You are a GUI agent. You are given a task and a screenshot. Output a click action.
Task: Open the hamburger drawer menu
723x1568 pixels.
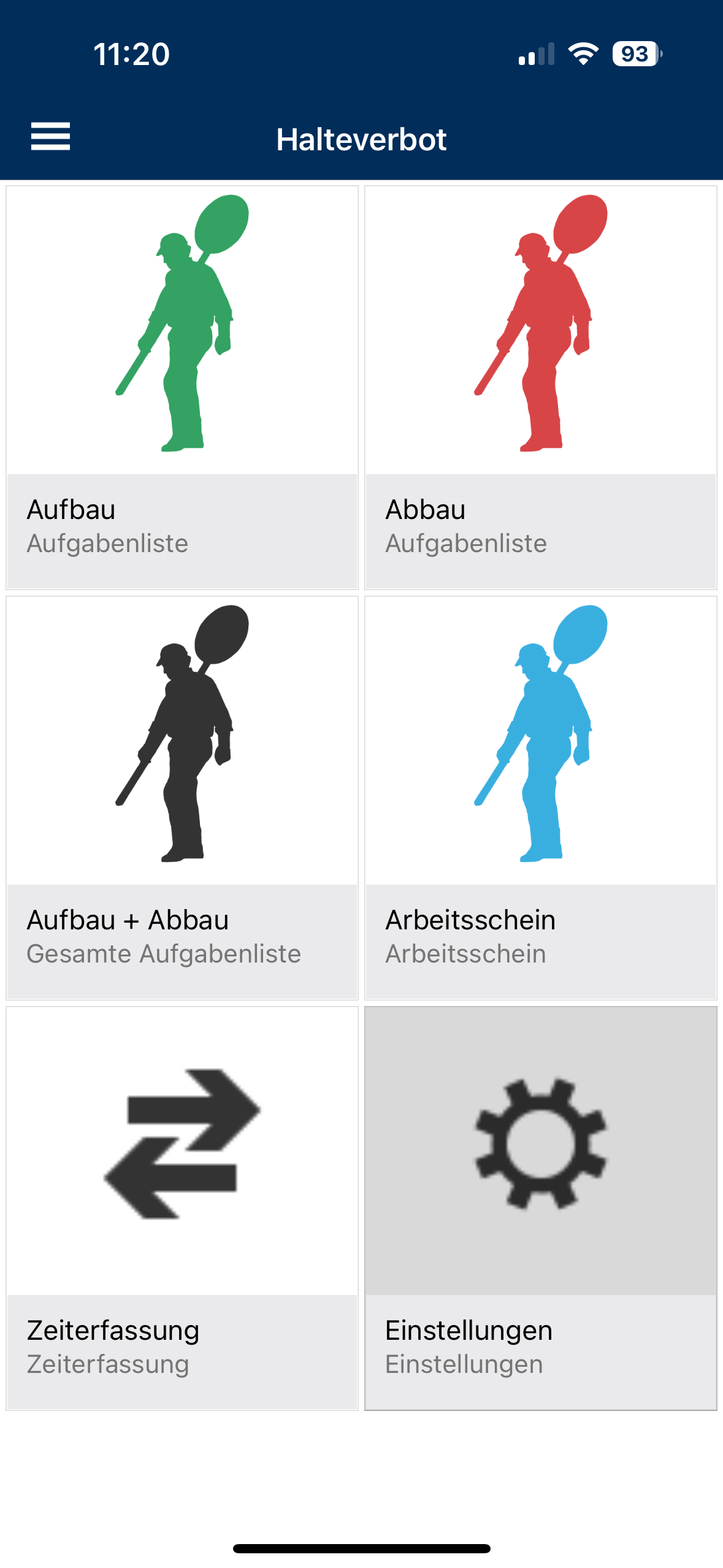(x=50, y=136)
